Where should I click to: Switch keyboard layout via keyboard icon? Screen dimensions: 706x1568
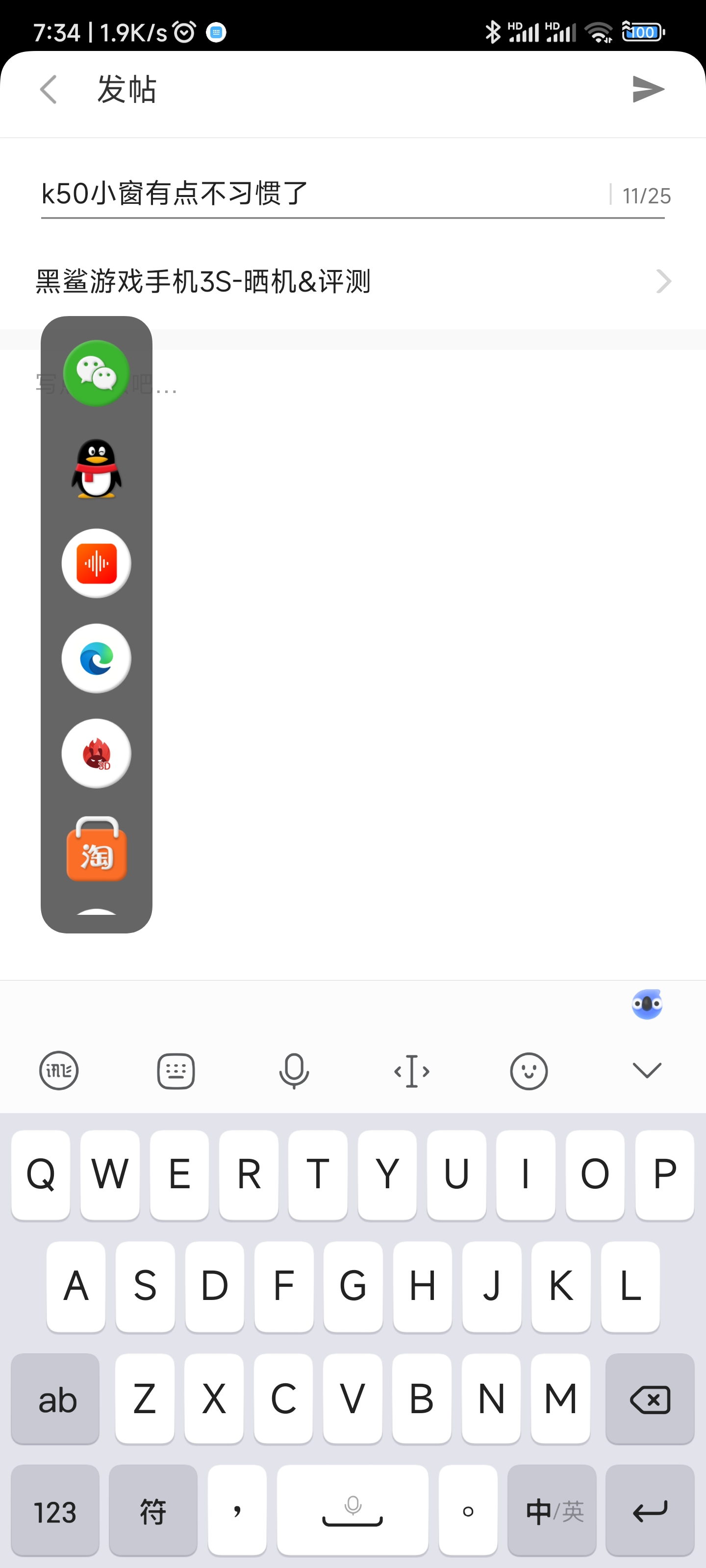click(176, 1070)
